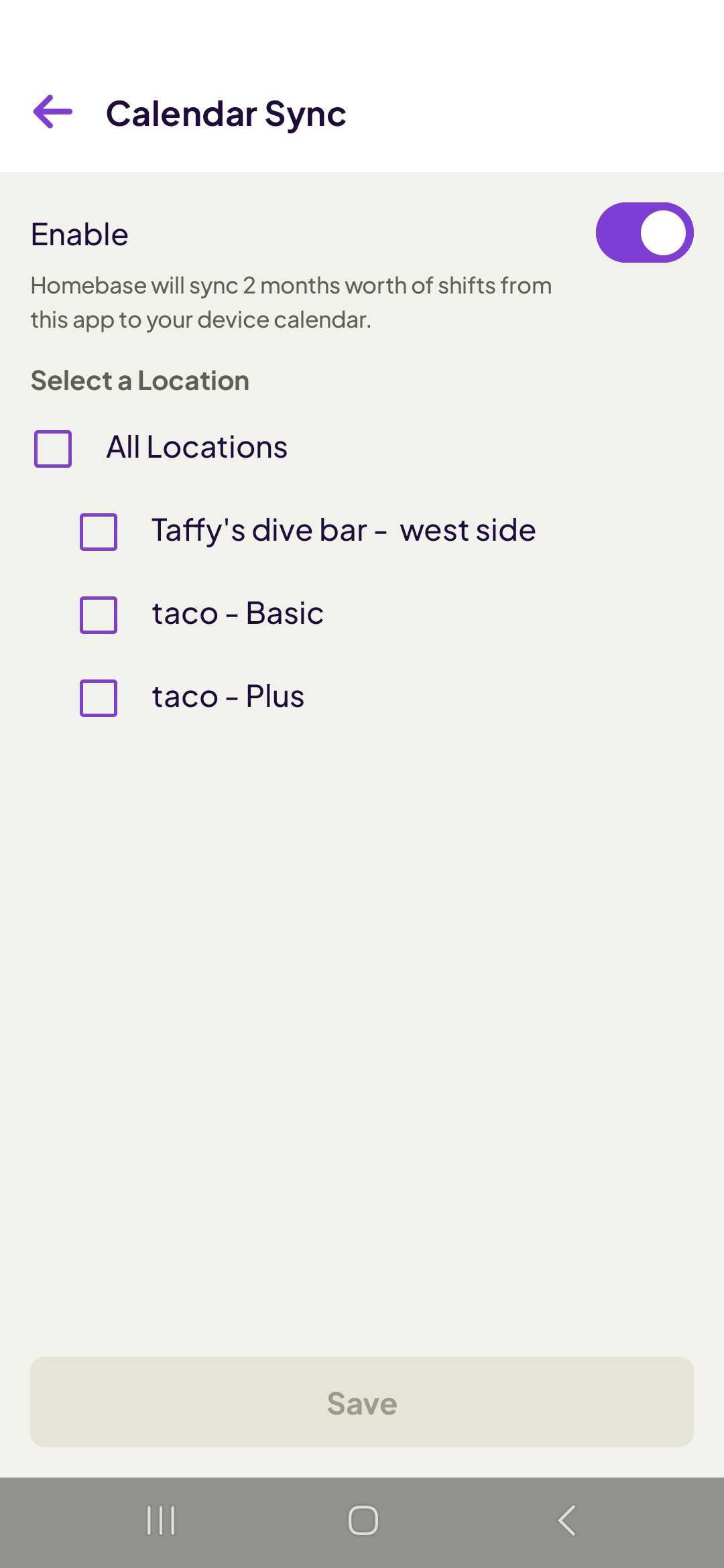Tap the Select a Location heading
This screenshot has width=724, height=1568.
coord(139,380)
